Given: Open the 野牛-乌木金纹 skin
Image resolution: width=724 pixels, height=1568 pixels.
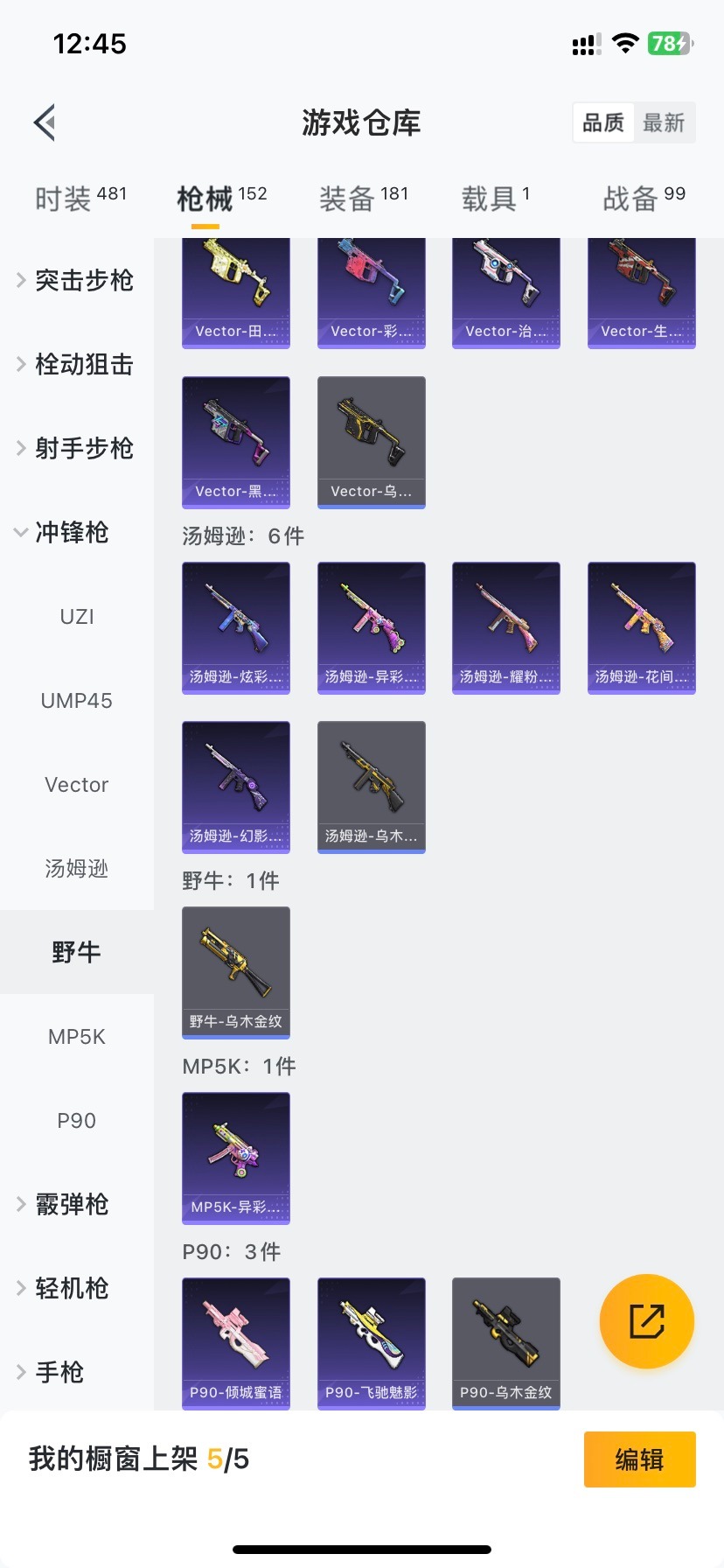Looking at the screenshot, I should [236, 971].
